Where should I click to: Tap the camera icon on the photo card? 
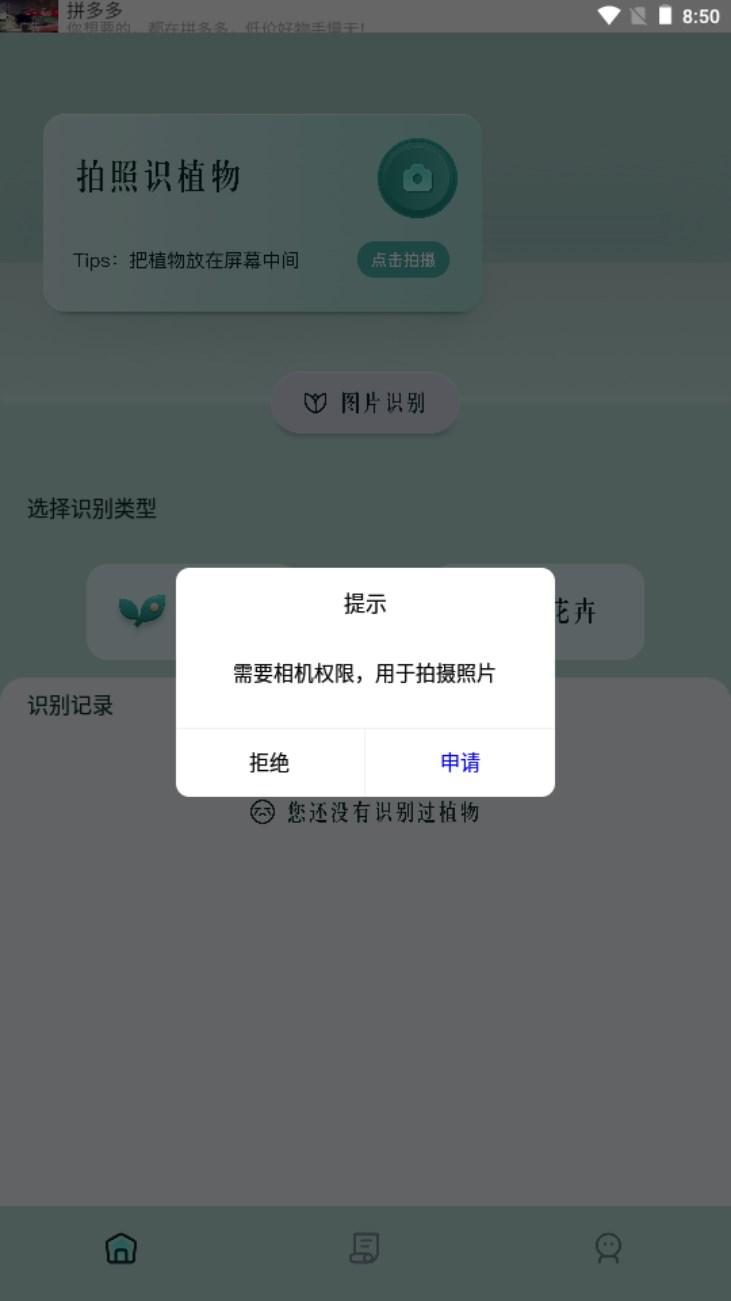(x=417, y=177)
